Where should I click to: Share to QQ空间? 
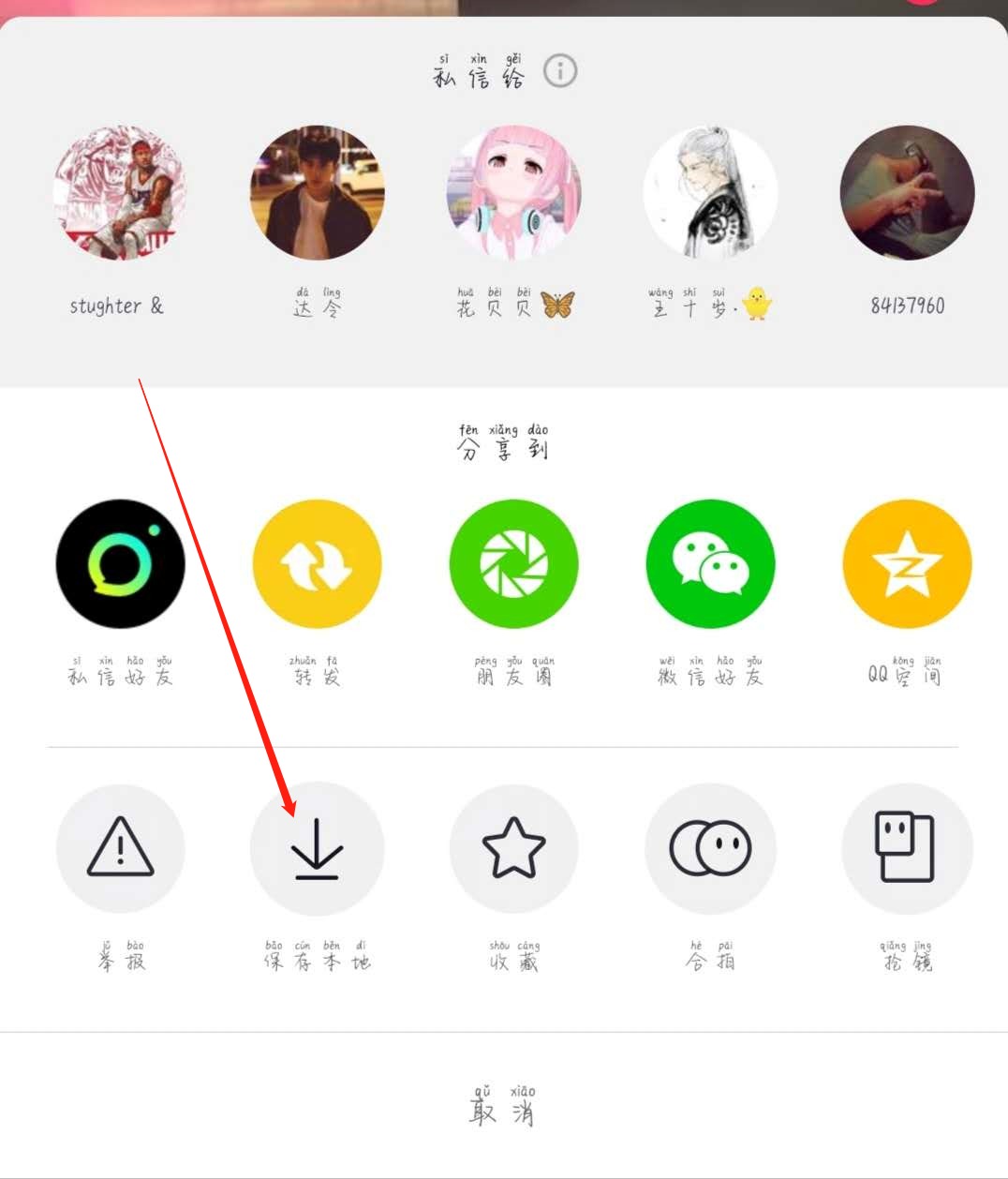(907, 564)
